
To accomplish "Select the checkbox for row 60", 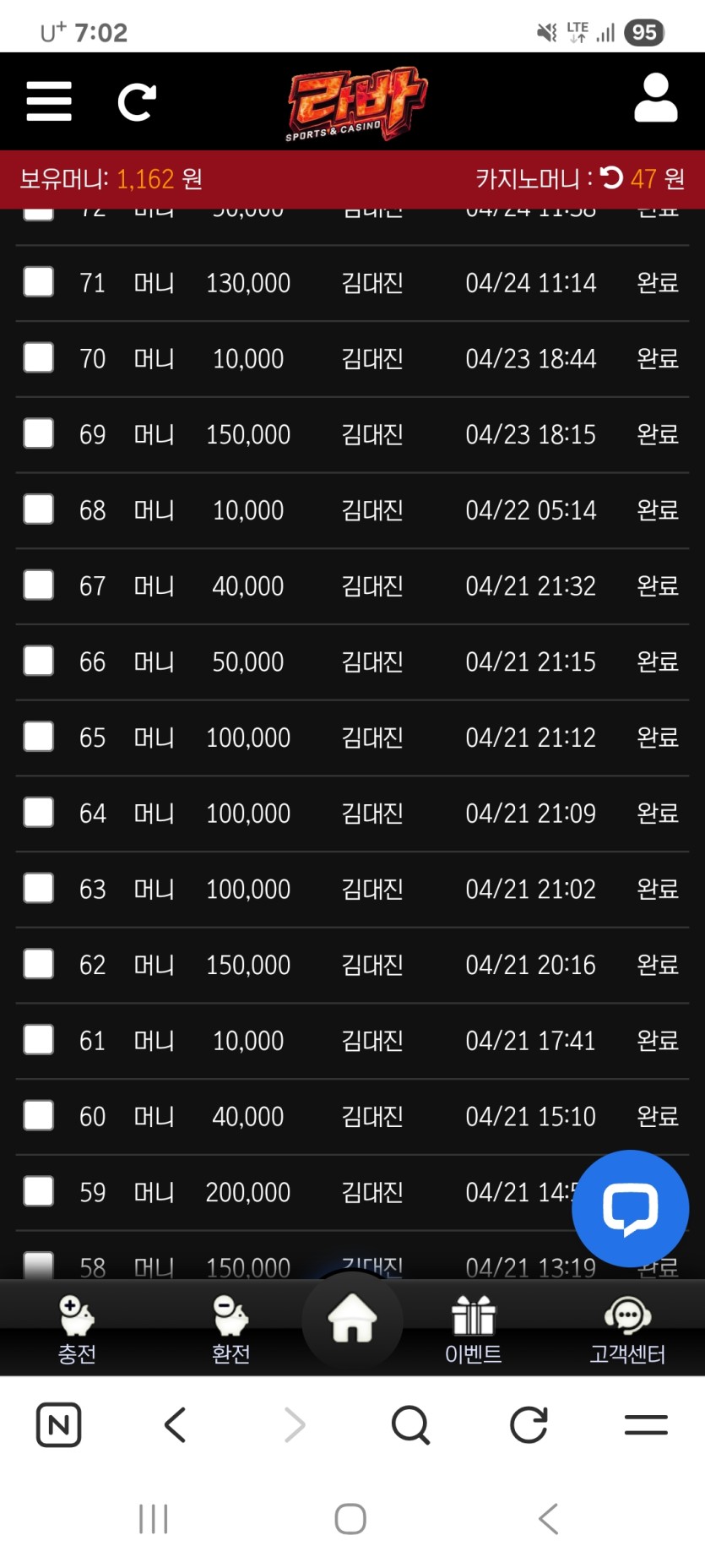I will (x=39, y=1115).
